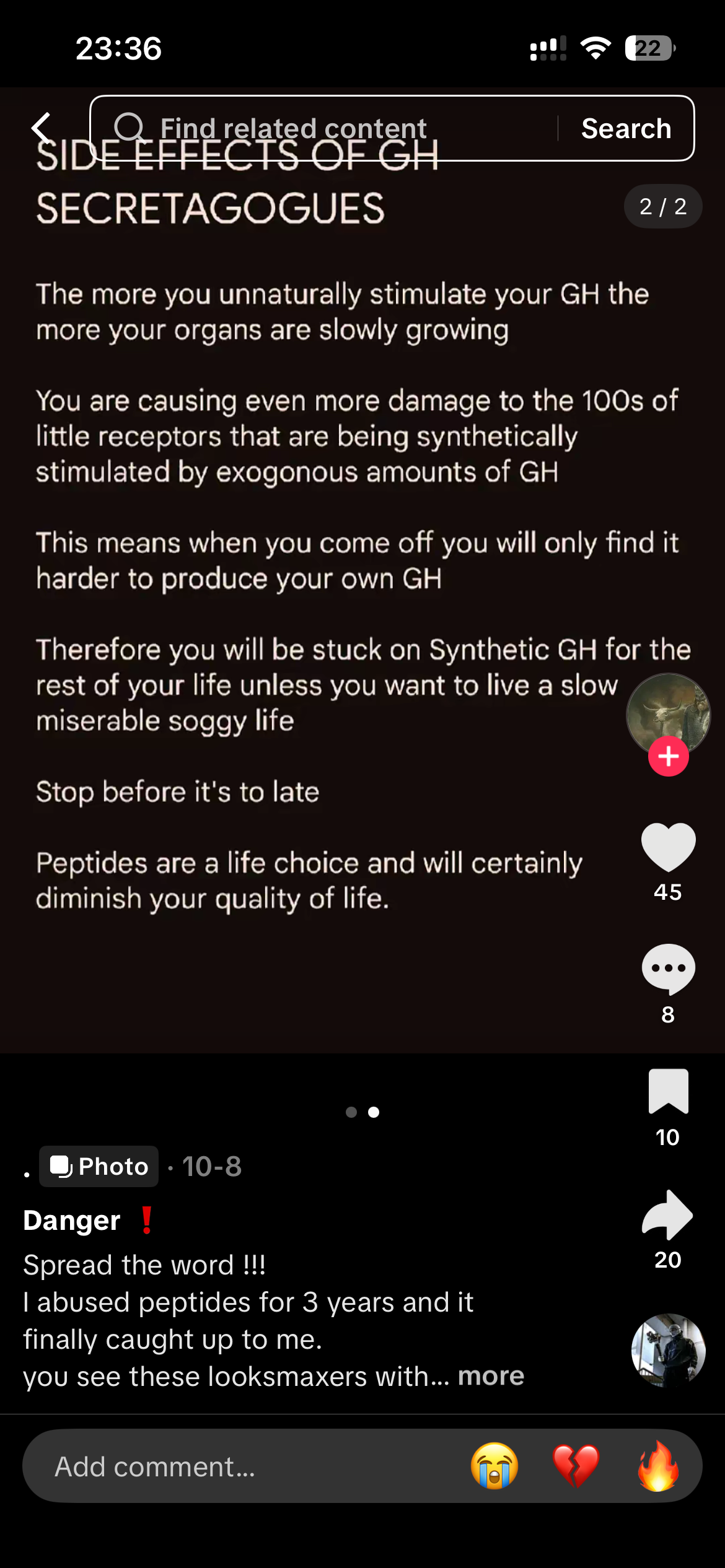Open the post author's profile picture
The height and width of the screenshot is (1568, 725).
pyautogui.click(x=668, y=712)
